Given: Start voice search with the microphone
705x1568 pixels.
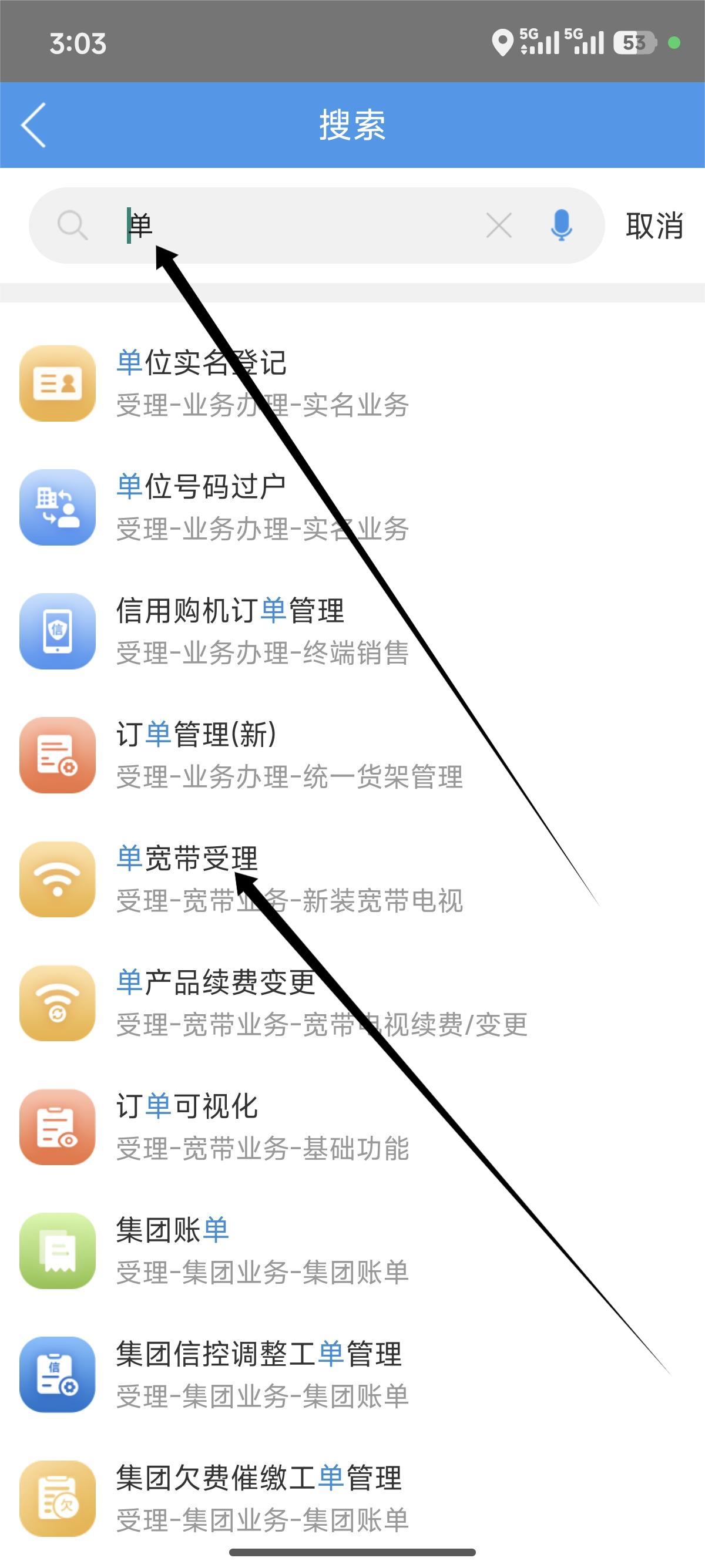Looking at the screenshot, I should (x=560, y=226).
